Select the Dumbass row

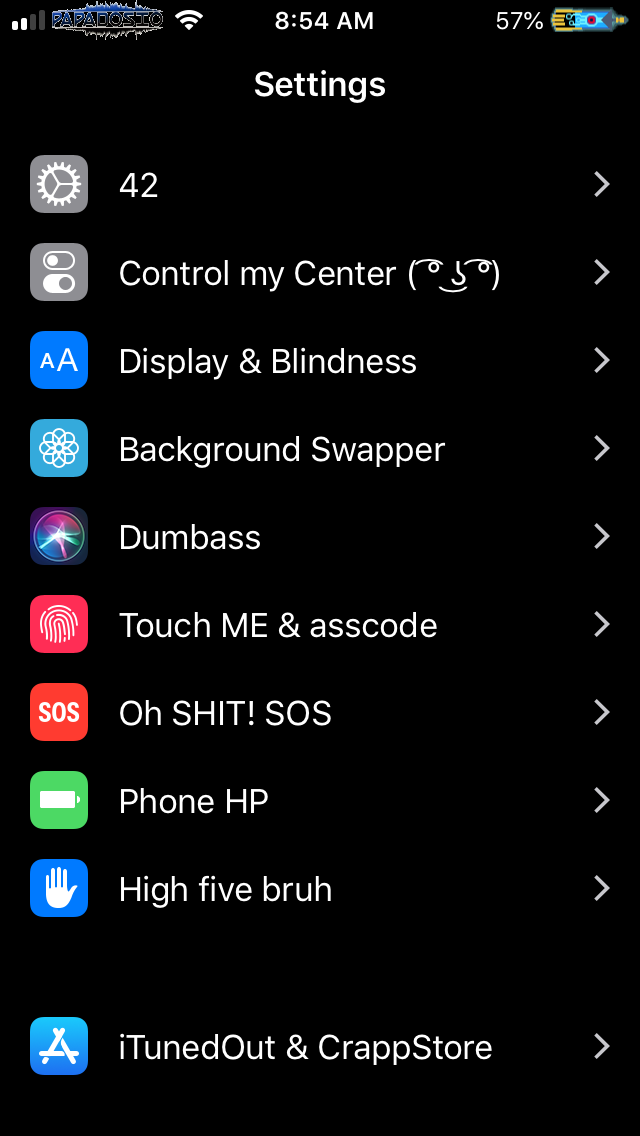(x=320, y=537)
